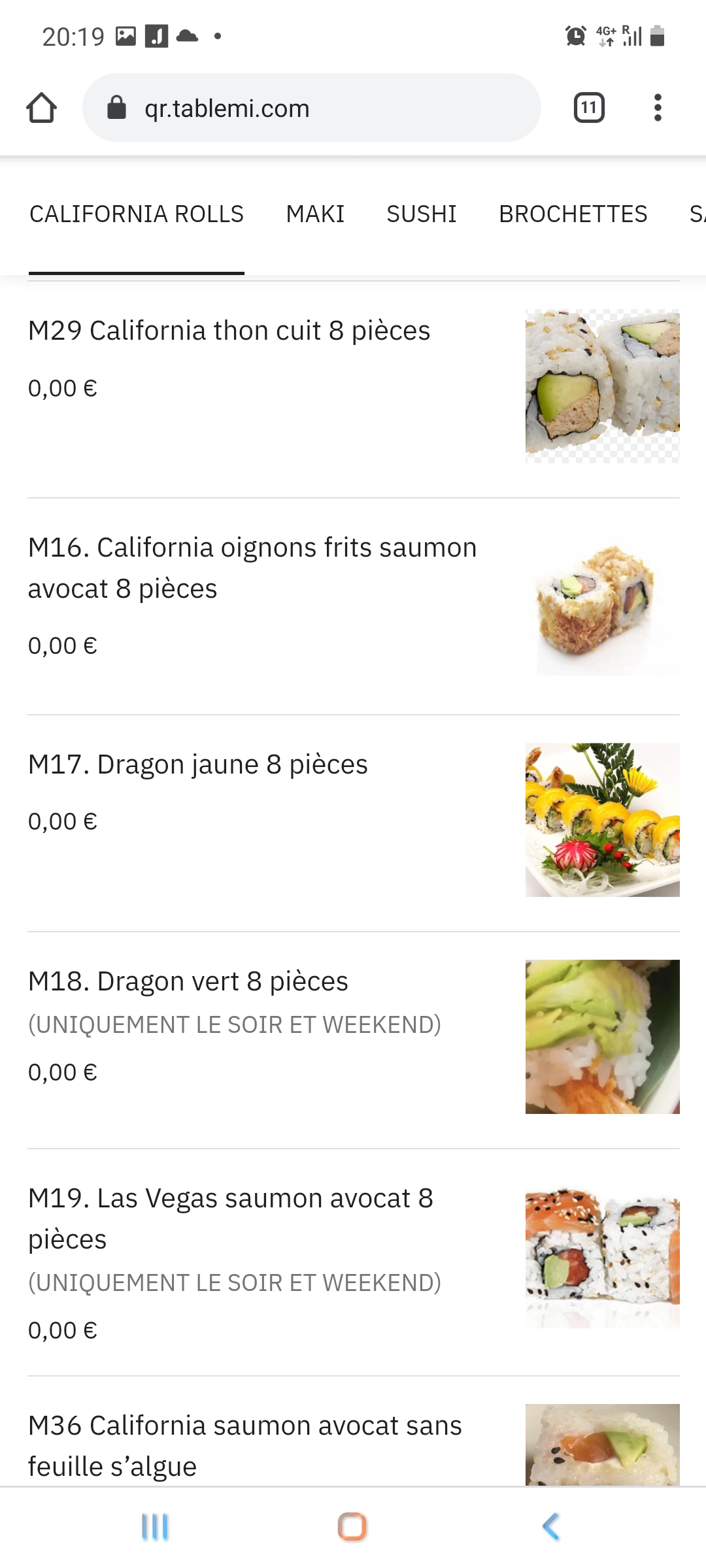
Task: Open M16 California oignons frits saumon avocat
Action: tap(252, 568)
